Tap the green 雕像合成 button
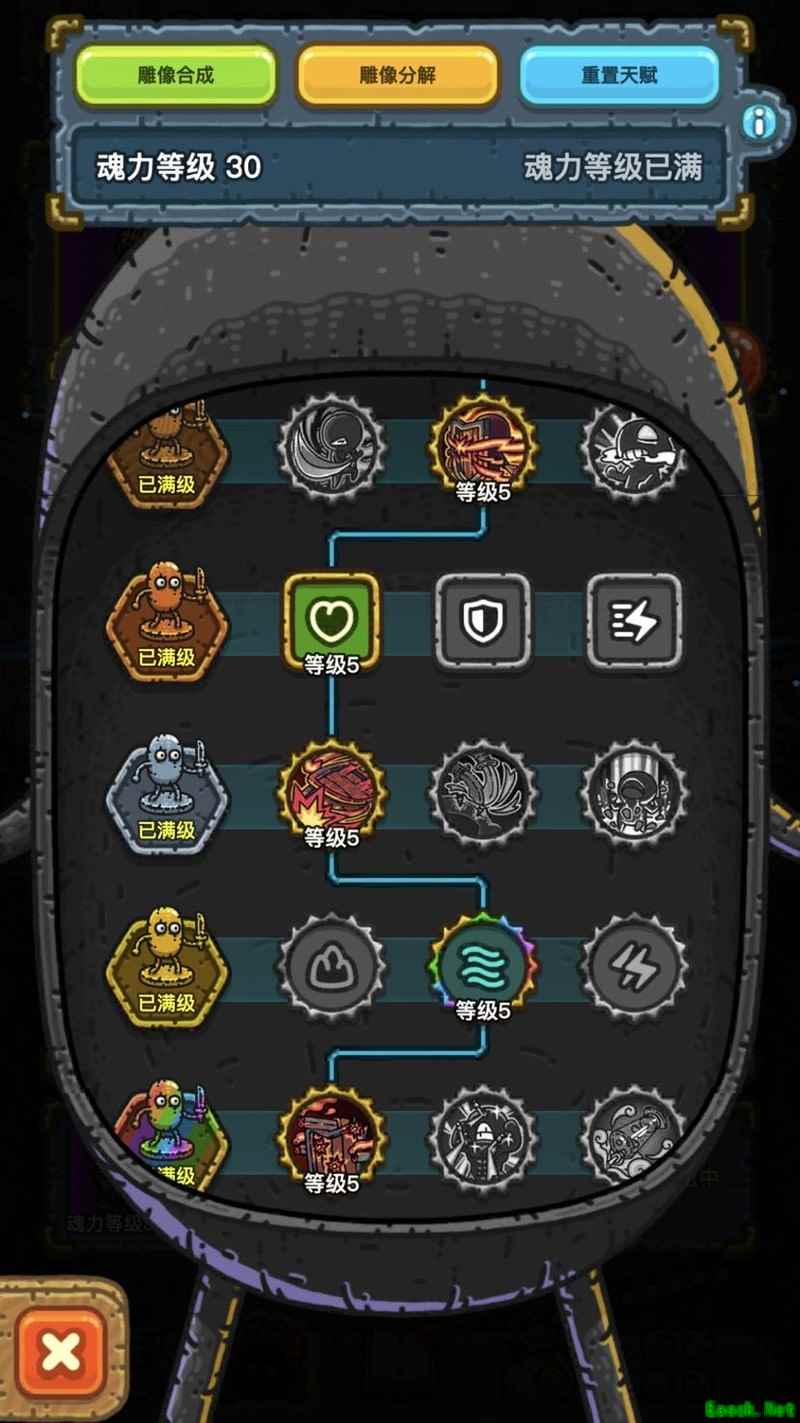This screenshot has width=800, height=1423. 175,75
